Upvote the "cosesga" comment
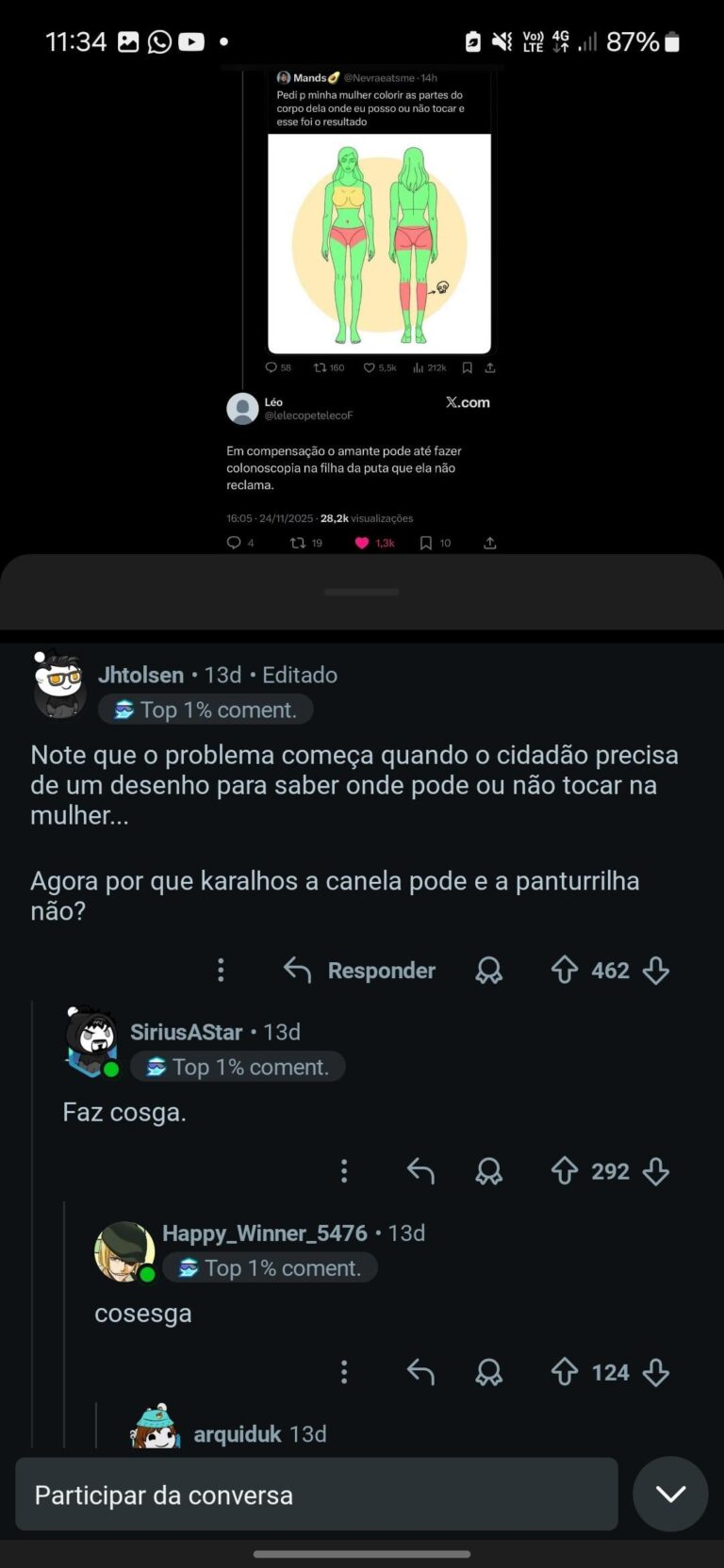Image resolution: width=724 pixels, height=1568 pixels. [x=565, y=1372]
